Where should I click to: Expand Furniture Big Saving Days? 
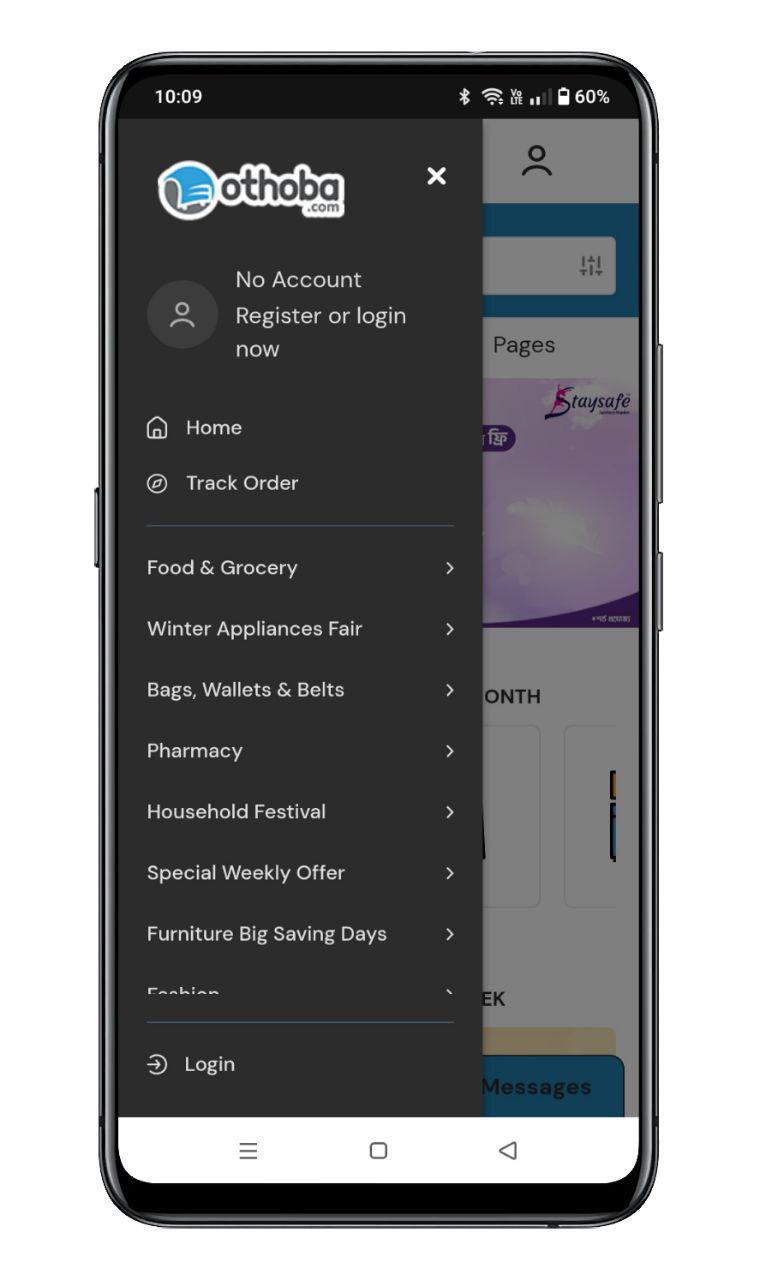coord(300,934)
